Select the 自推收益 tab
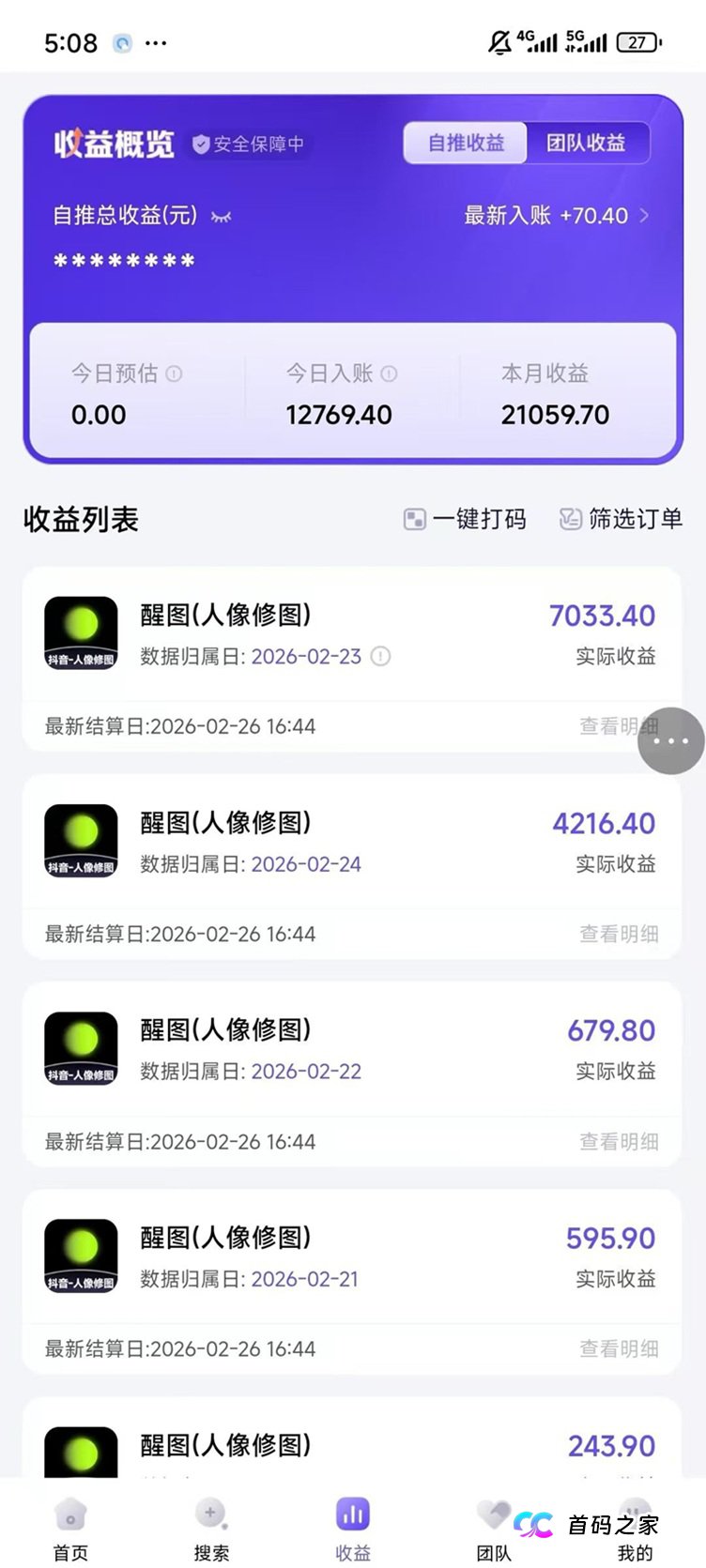 (465, 143)
